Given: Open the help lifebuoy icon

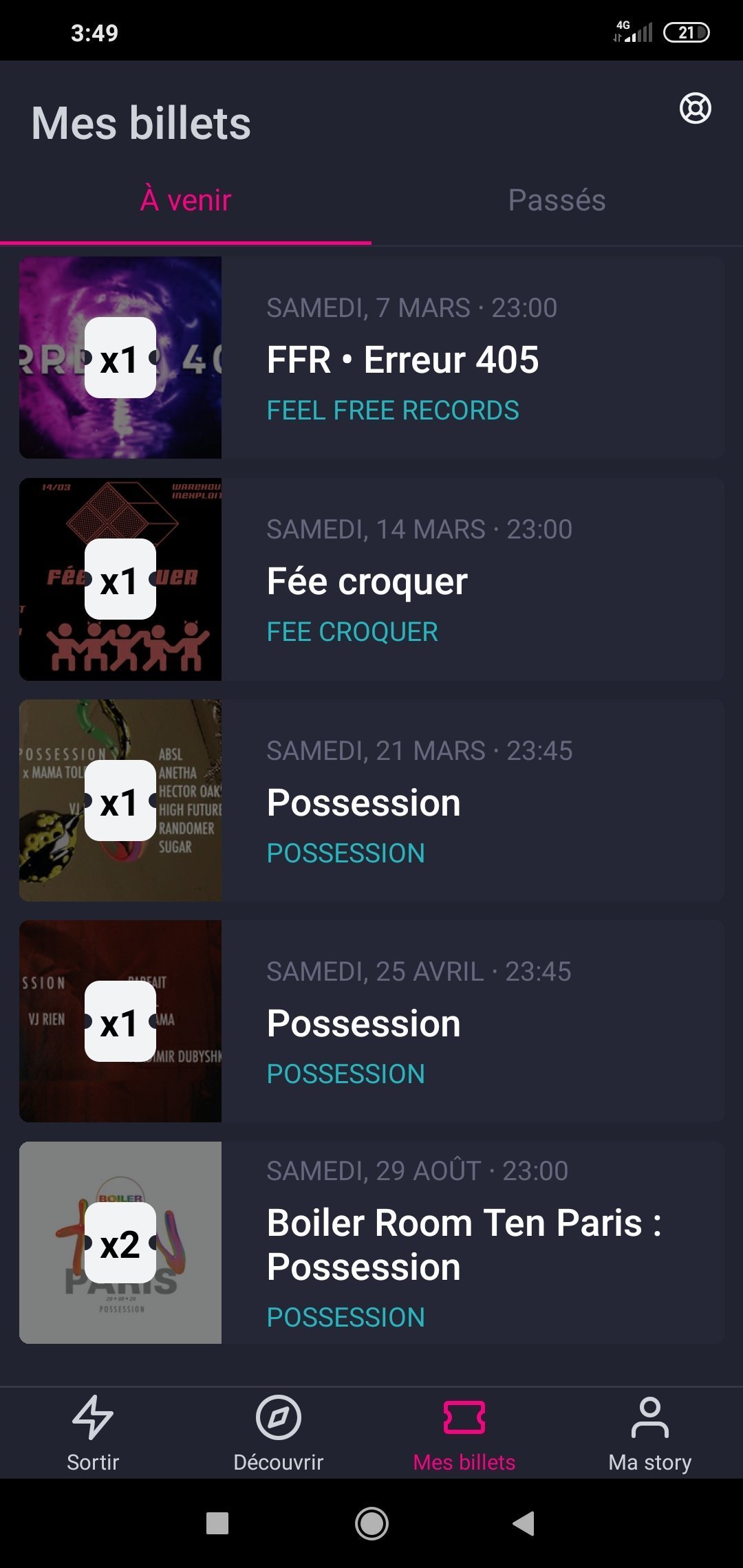Looking at the screenshot, I should (695, 108).
